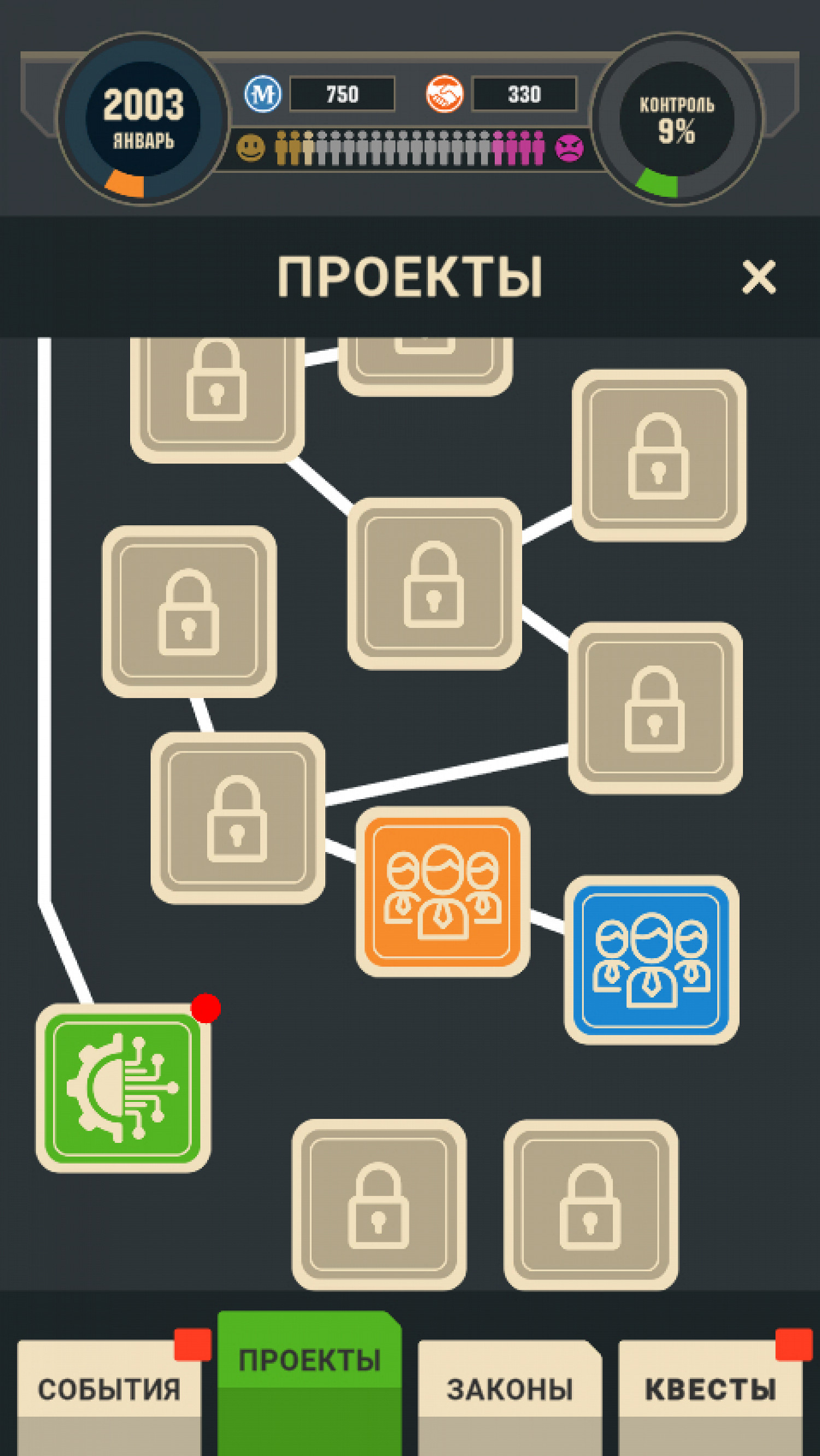Open the orange team project tile
The image size is (820, 1456).
tap(442, 891)
